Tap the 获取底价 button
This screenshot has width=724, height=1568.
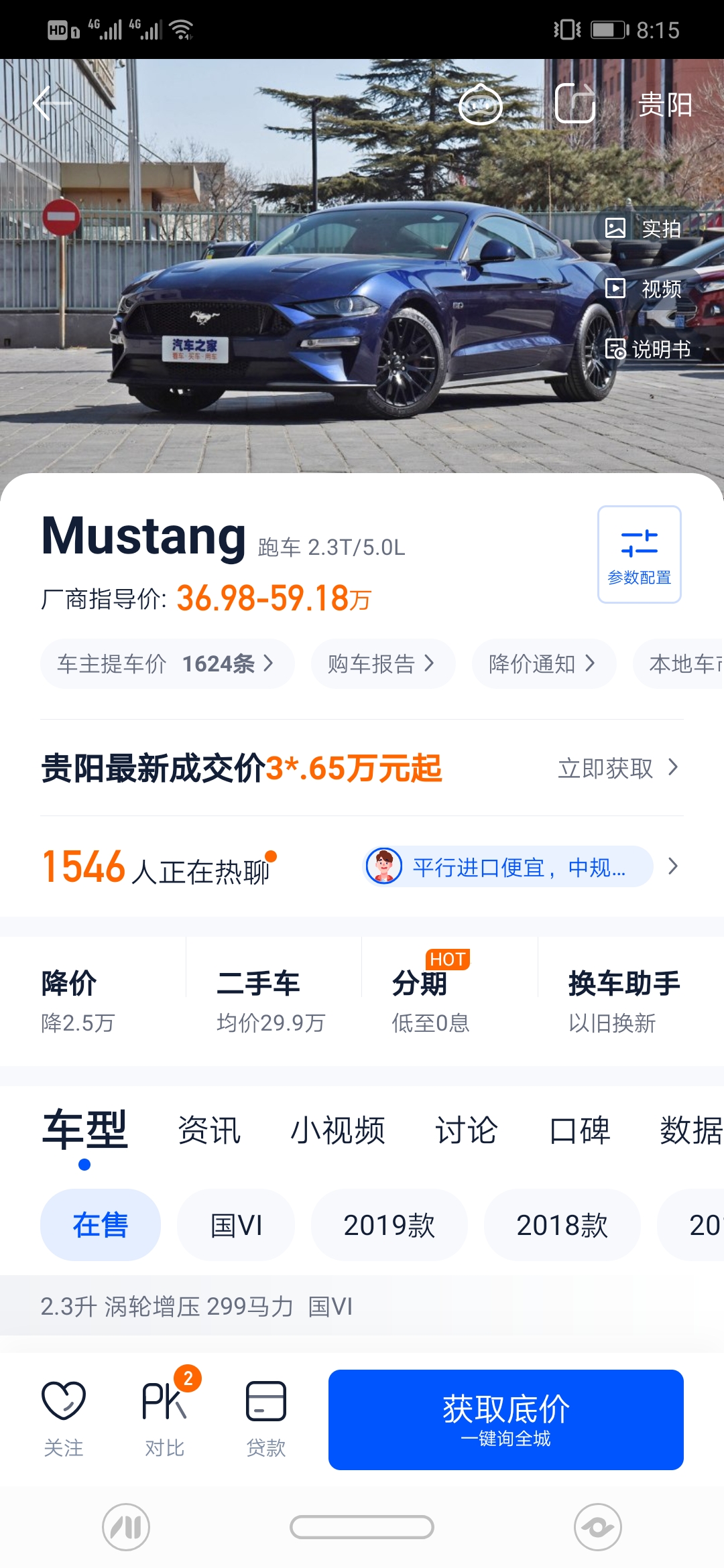(506, 1420)
